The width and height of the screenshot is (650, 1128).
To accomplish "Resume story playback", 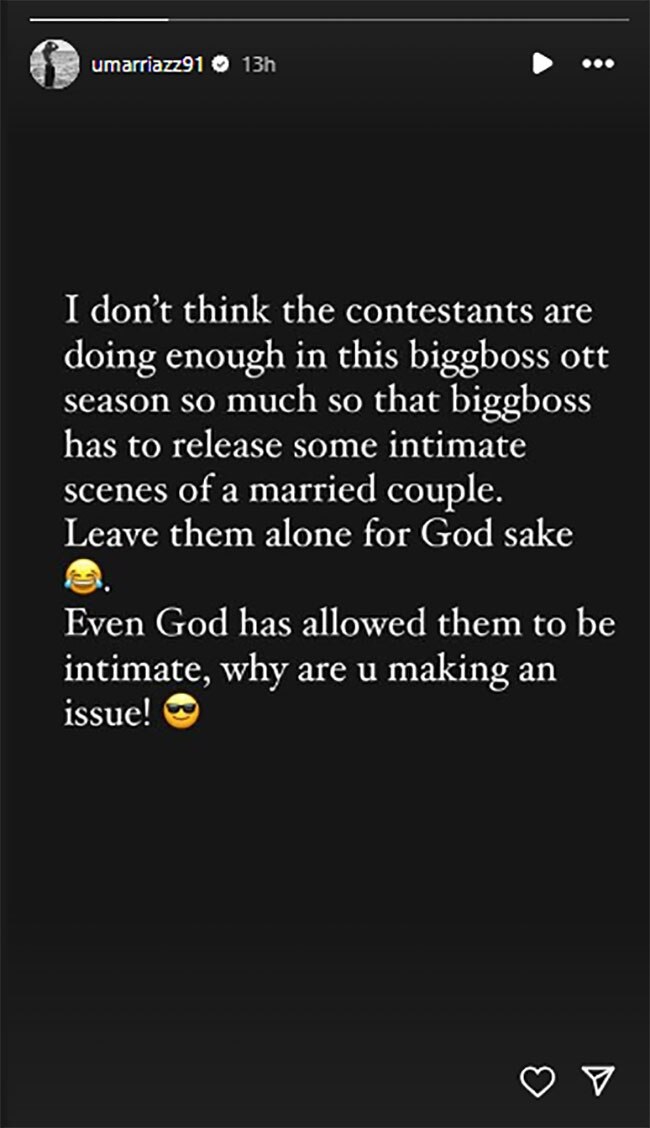I will click(x=541, y=63).
